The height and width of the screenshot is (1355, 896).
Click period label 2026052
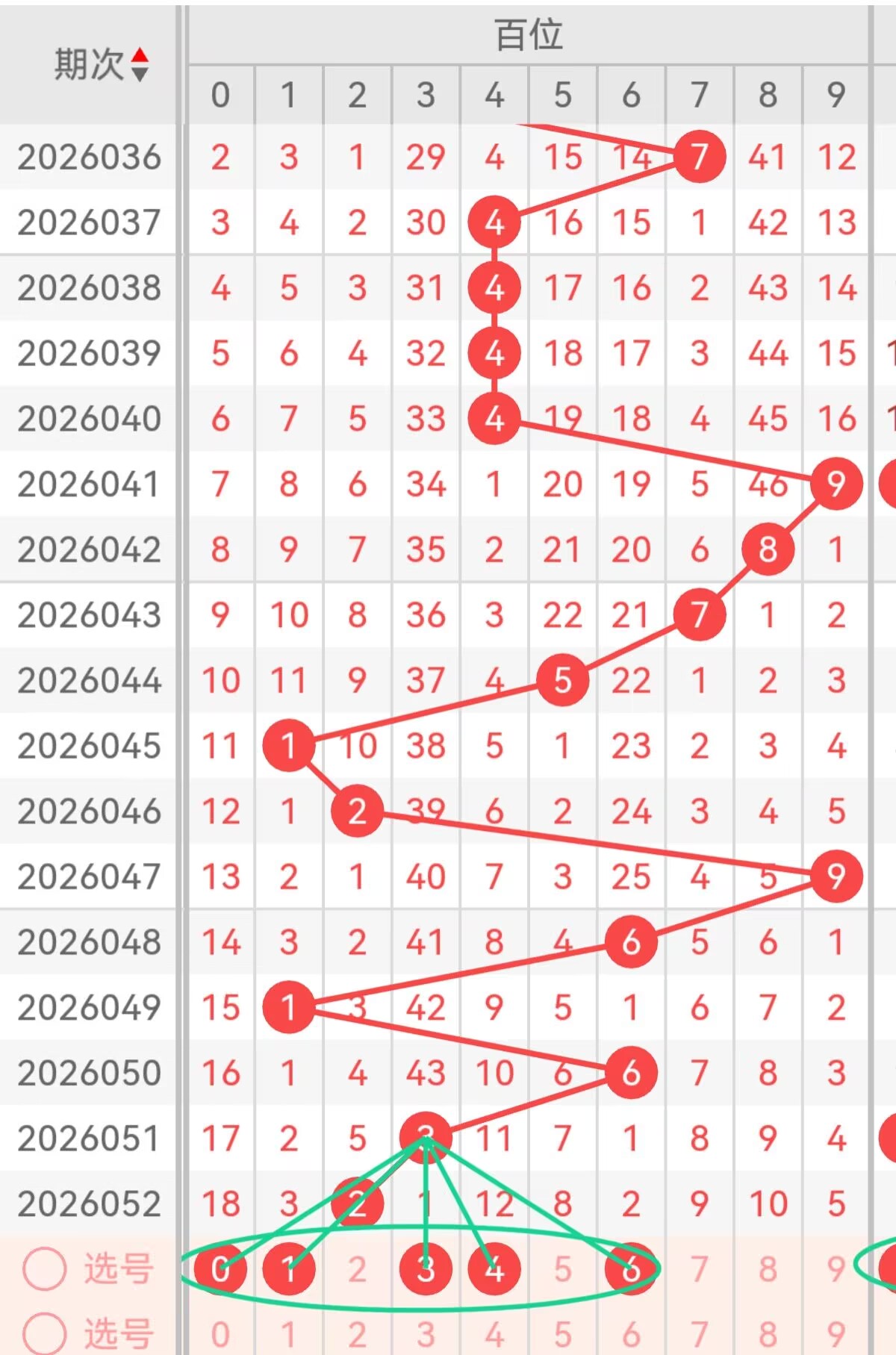coord(88,1202)
